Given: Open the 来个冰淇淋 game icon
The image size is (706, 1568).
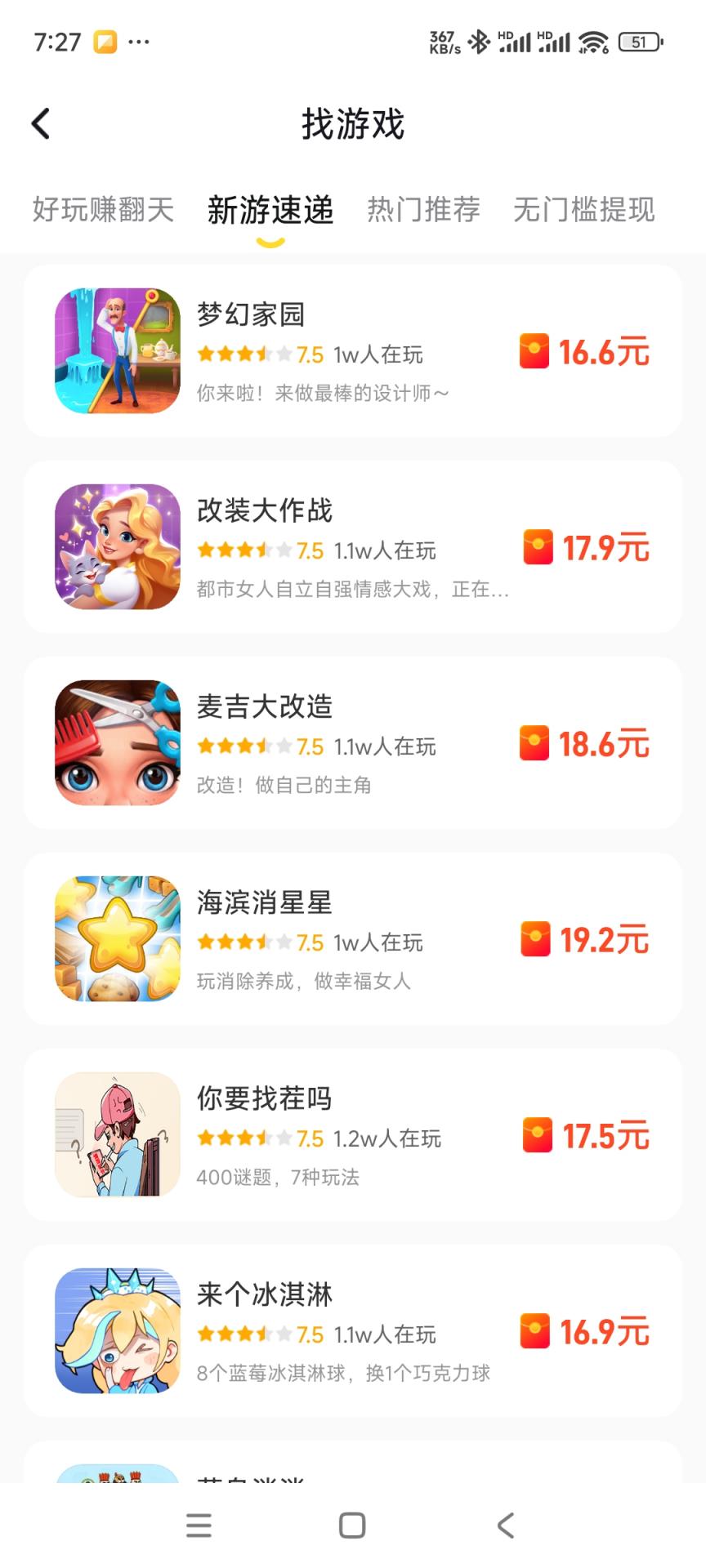Looking at the screenshot, I should pos(117,1331).
